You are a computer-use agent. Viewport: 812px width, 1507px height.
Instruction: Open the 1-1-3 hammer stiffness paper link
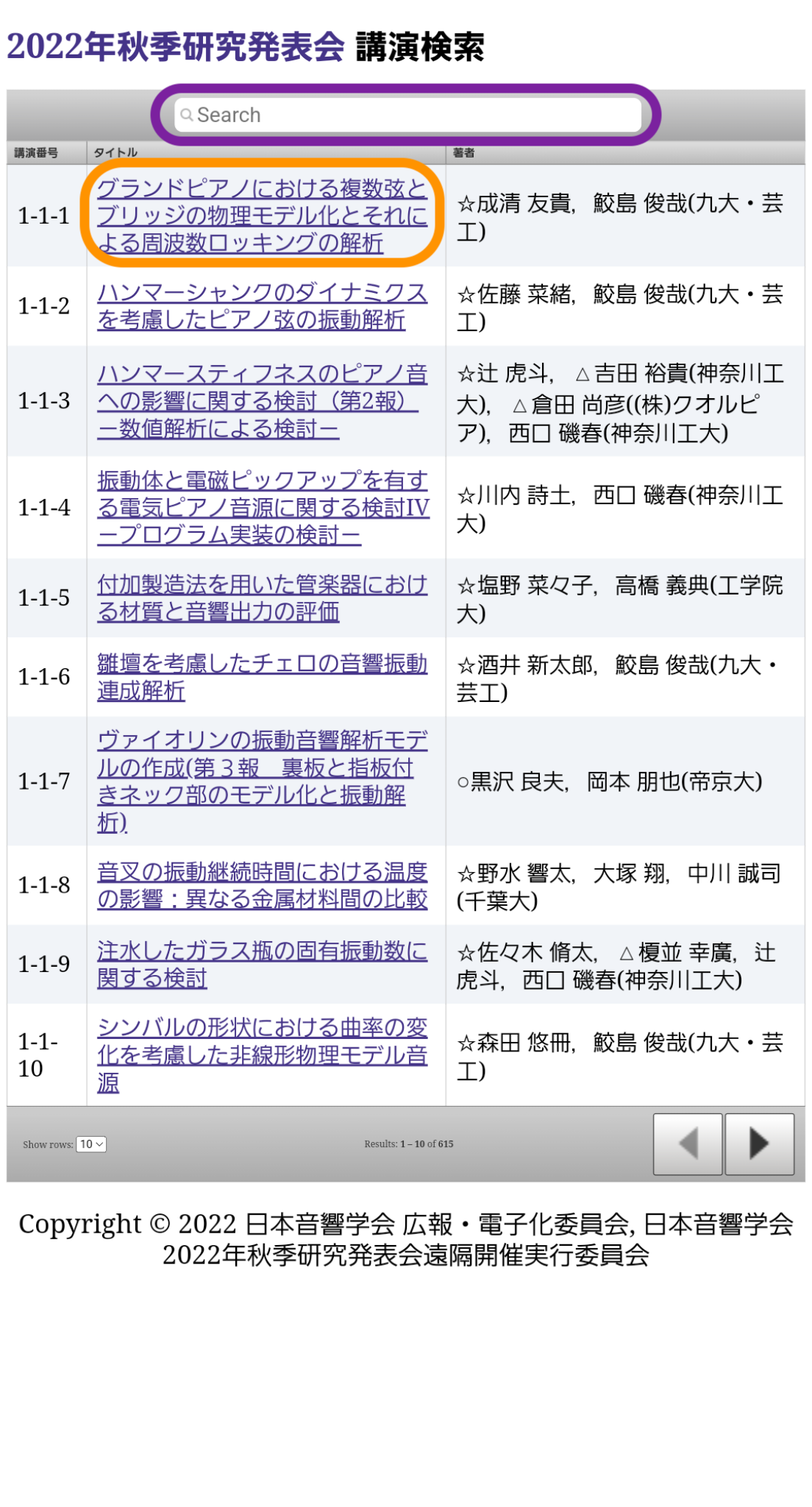point(263,401)
